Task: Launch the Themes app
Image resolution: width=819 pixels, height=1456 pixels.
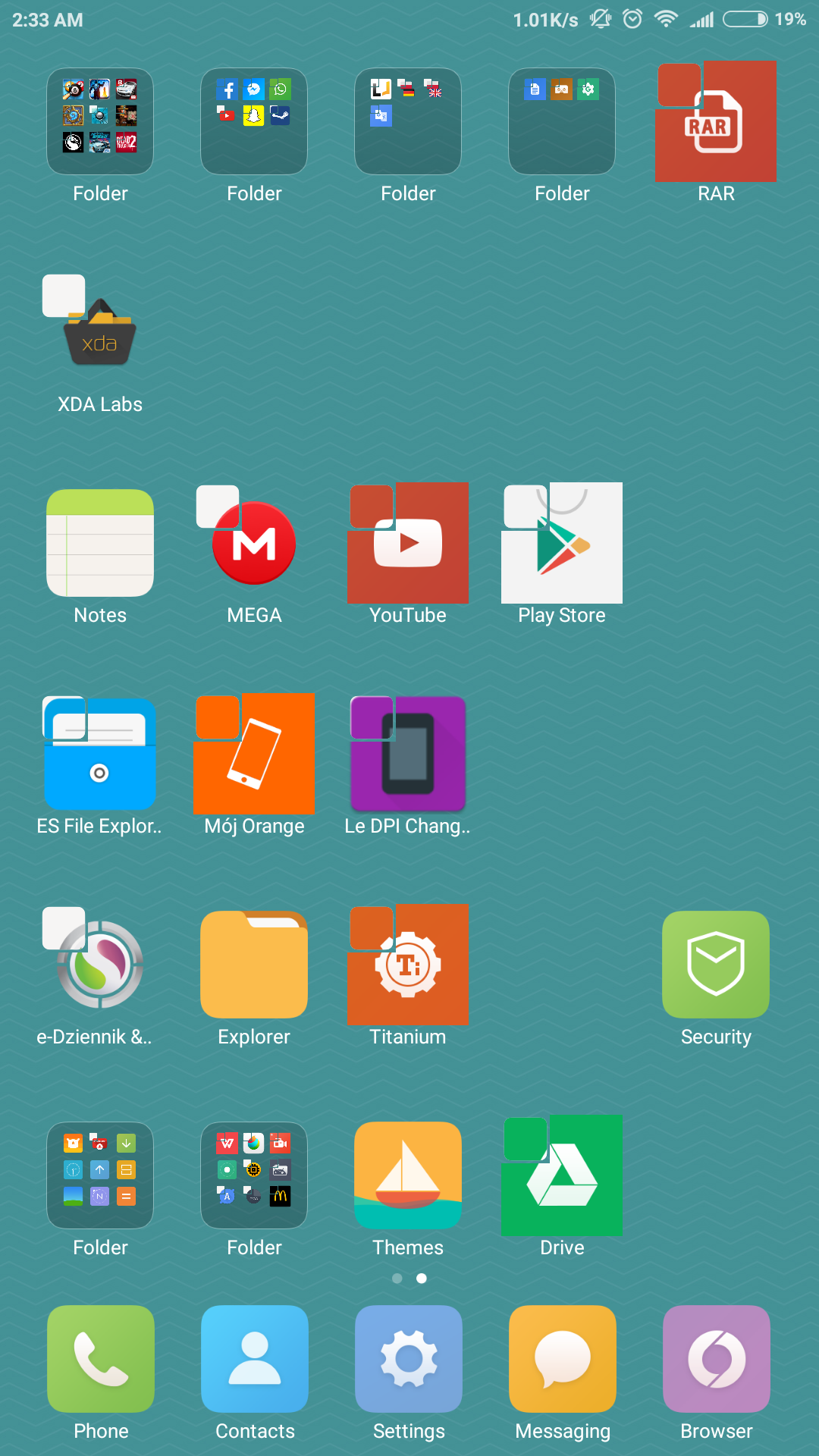Action: pos(408,1175)
